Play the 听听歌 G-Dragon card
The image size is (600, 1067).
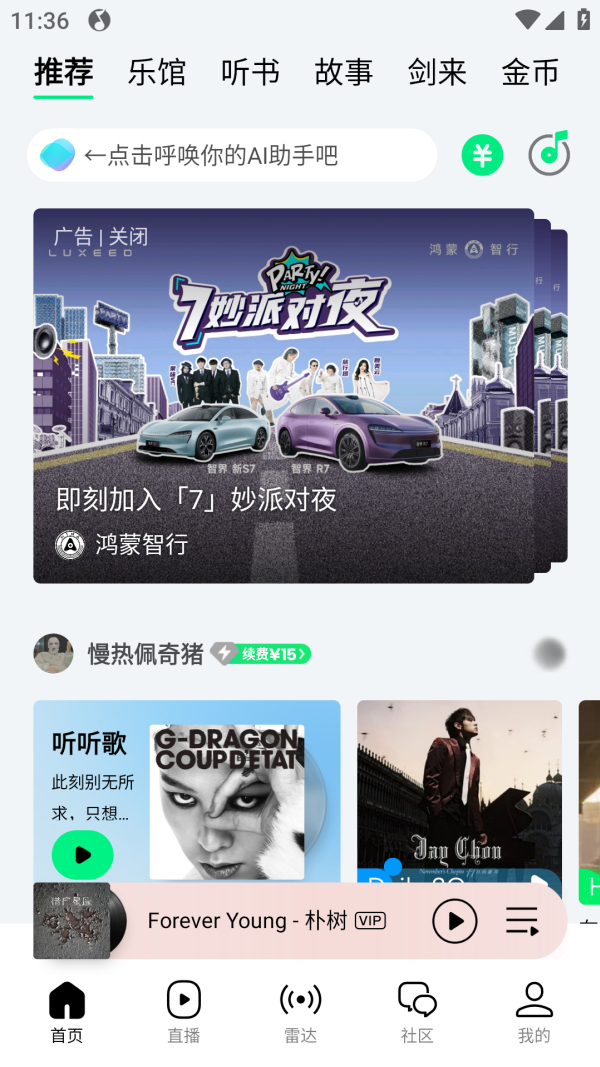click(82, 854)
